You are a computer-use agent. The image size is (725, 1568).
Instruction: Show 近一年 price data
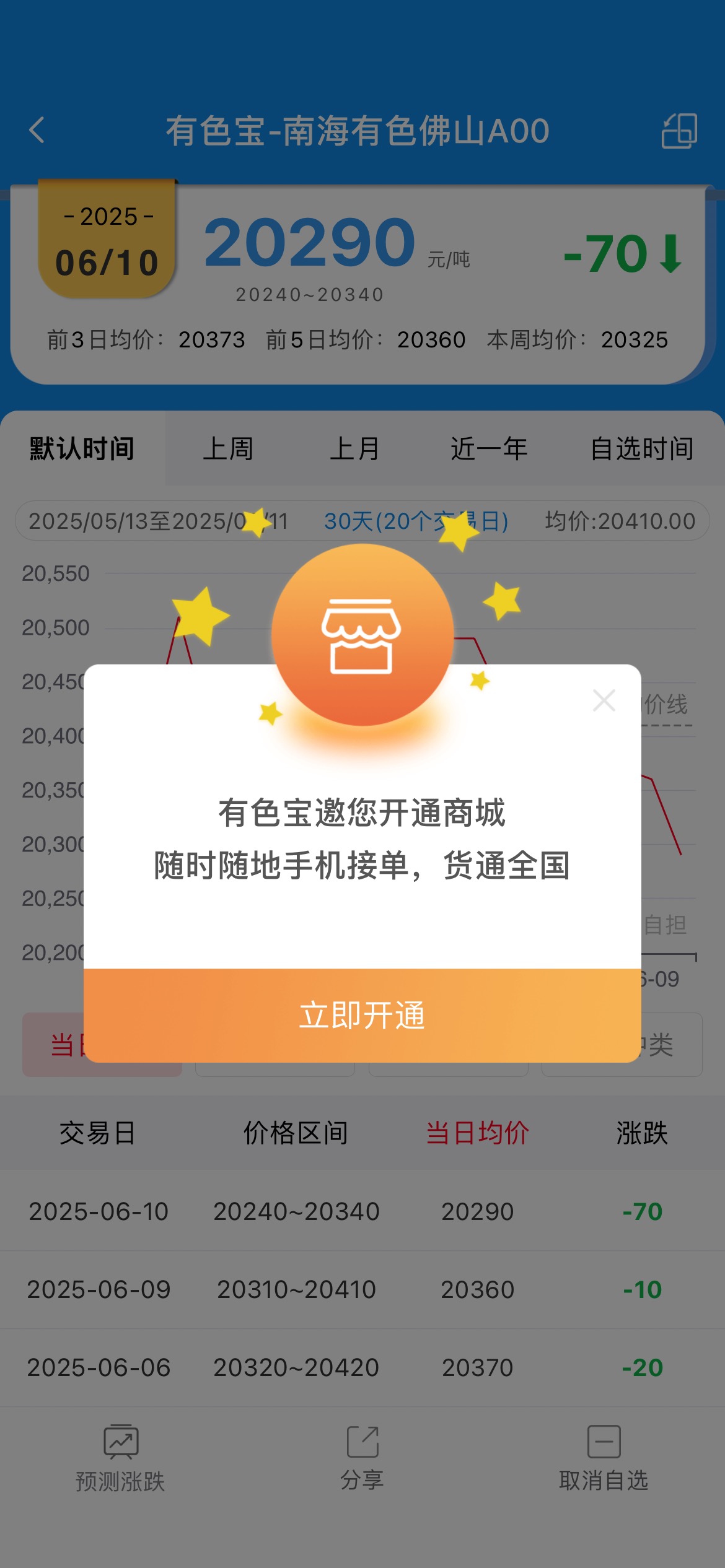pos(489,448)
